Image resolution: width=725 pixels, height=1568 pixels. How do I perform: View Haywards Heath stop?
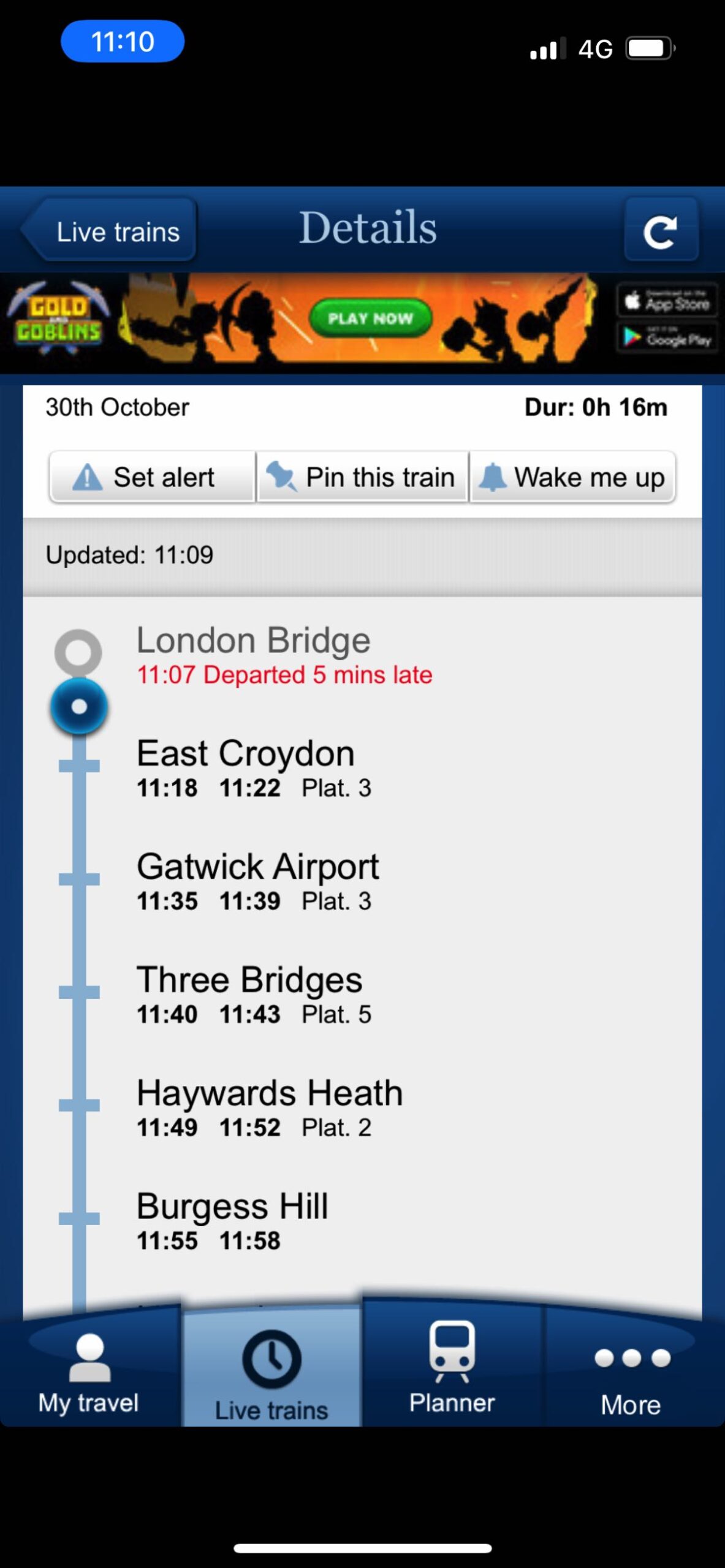362,1107
